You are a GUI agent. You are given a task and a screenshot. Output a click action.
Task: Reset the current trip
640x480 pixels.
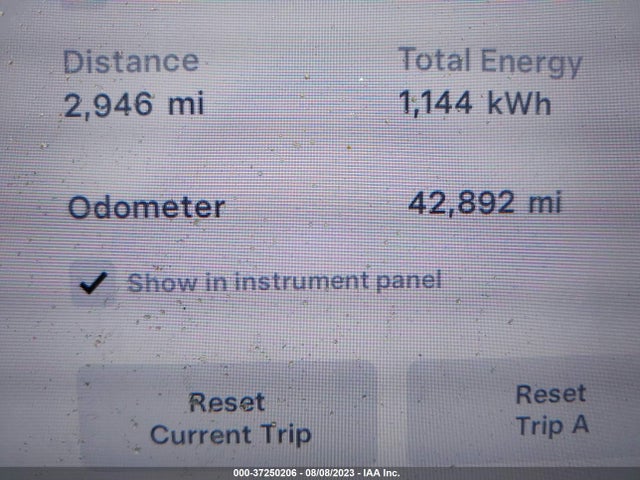tap(229, 418)
